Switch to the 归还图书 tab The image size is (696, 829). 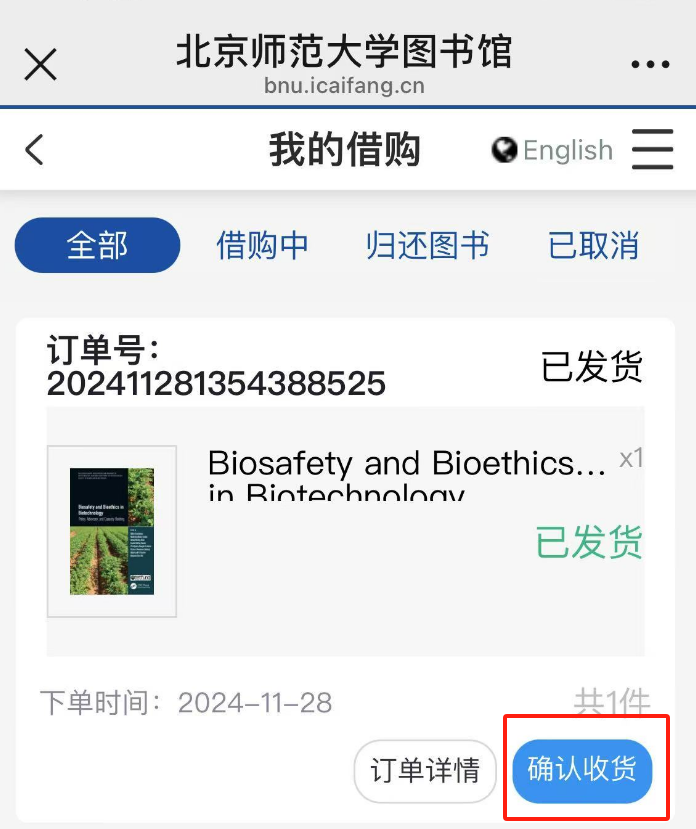(427, 245)
